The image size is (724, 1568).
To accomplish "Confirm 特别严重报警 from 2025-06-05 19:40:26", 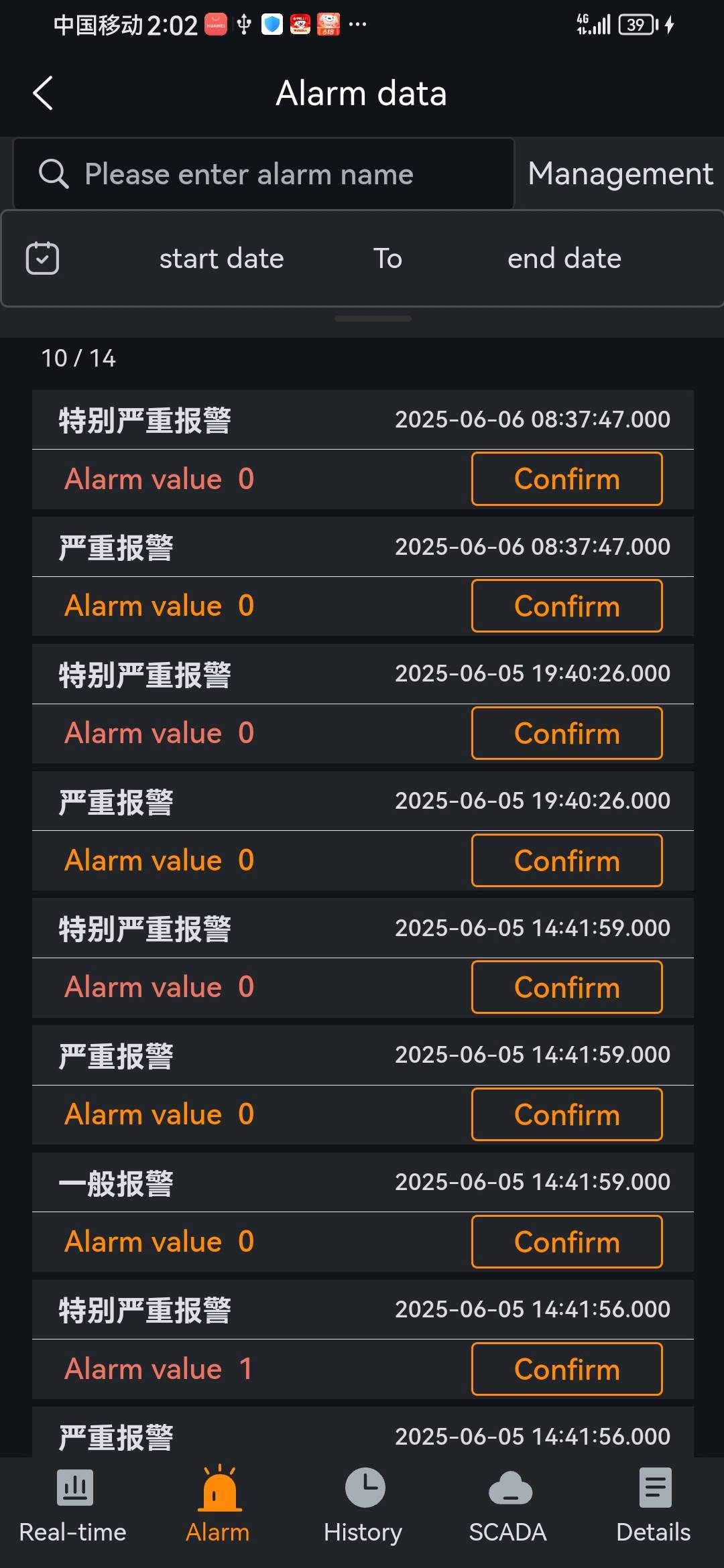I will point(567,733).
